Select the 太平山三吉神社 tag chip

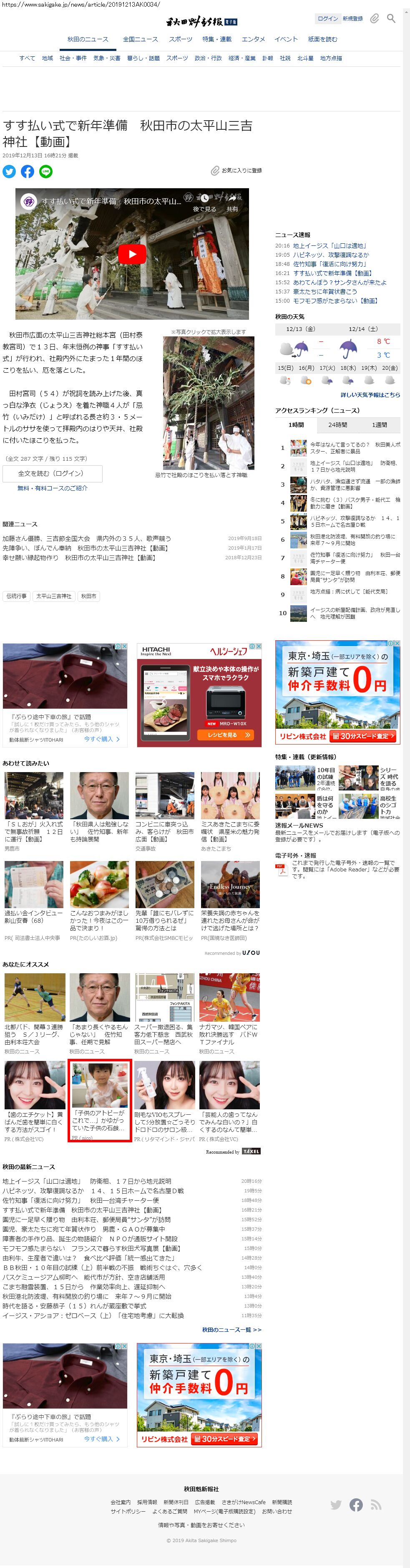53,596
